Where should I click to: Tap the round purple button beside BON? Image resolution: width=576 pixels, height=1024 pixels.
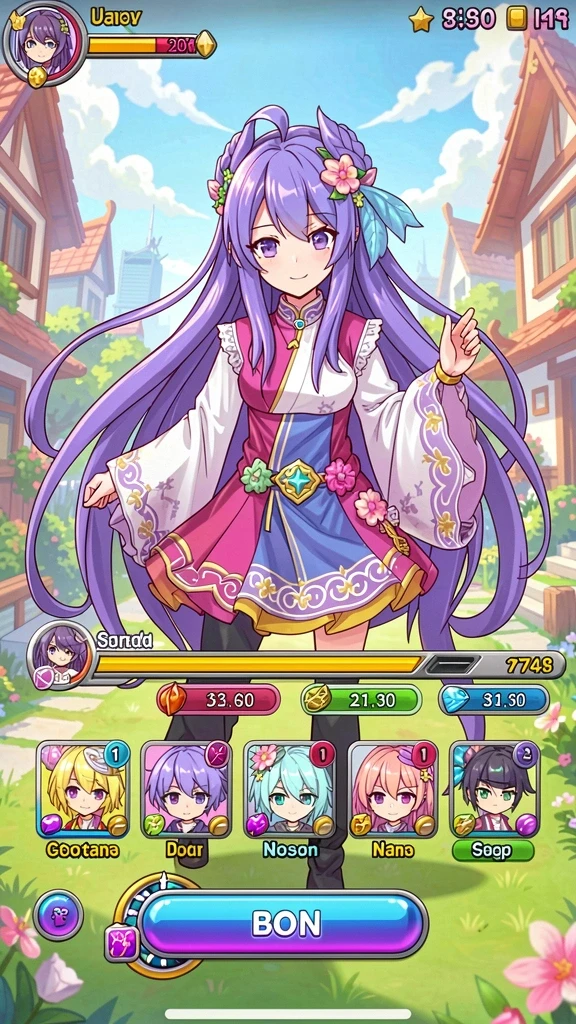(58, 914)
